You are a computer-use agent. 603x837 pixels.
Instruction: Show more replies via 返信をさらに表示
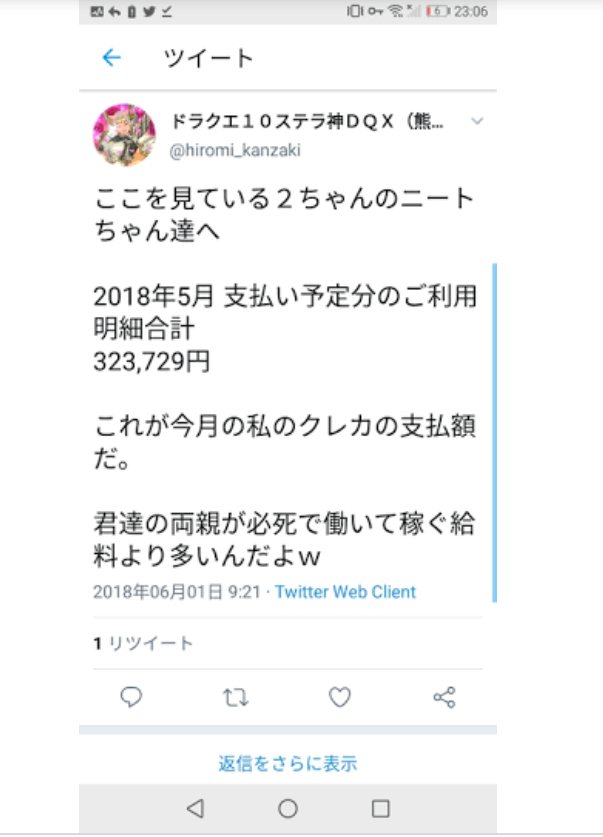288,763
